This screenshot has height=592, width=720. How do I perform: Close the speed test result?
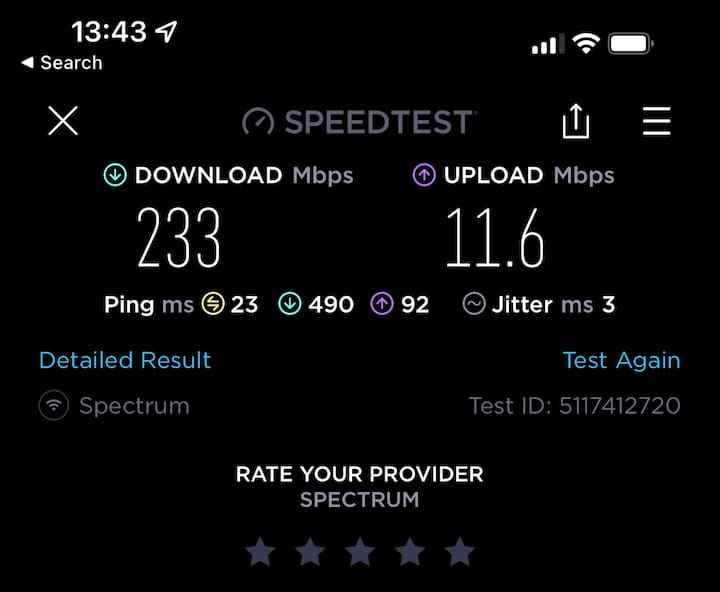pos(63,122)
